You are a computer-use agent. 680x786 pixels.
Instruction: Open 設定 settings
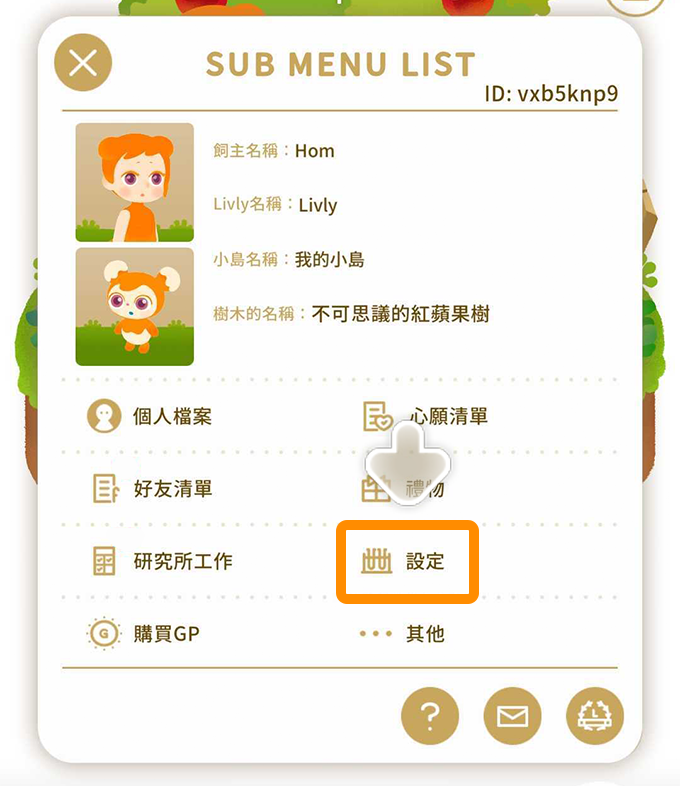point(407,561)
